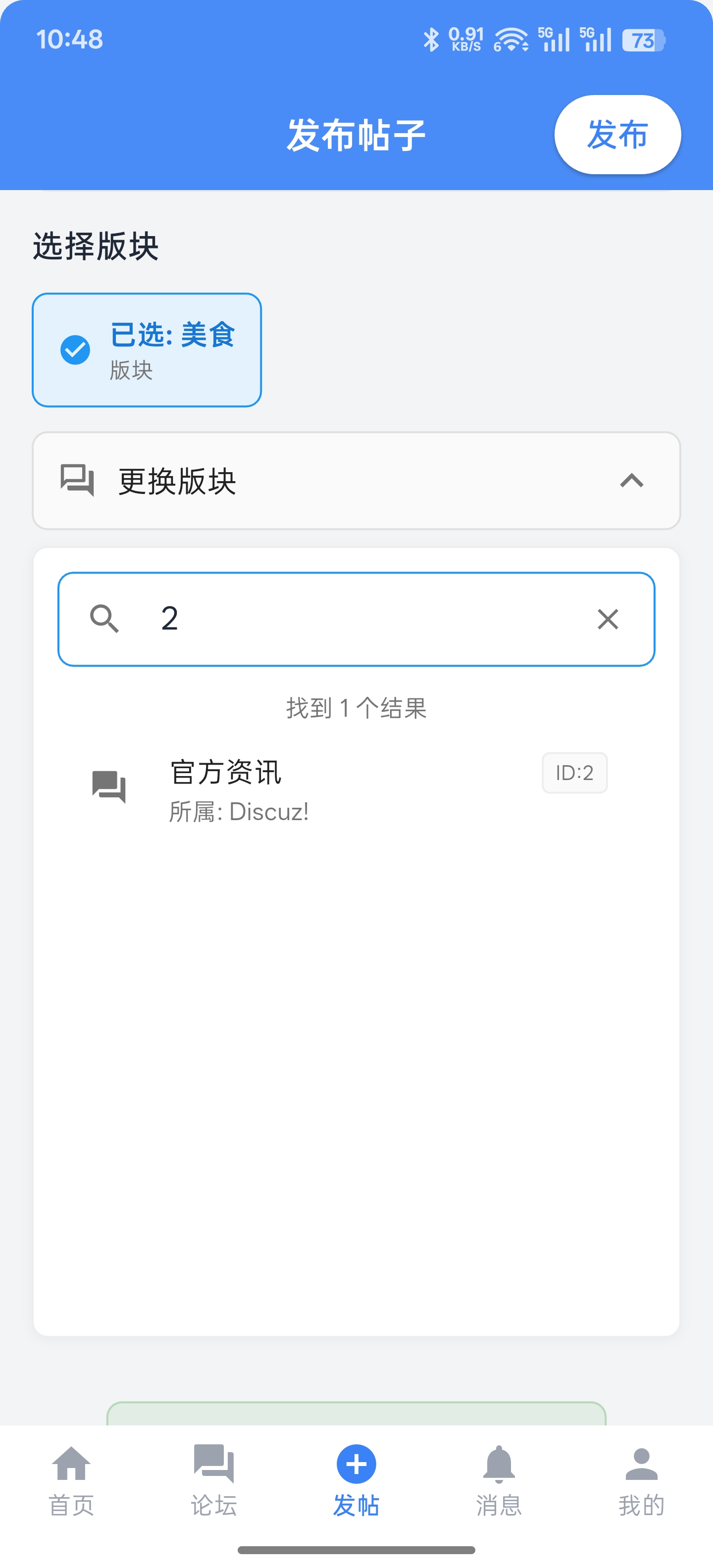Open the 消息 notifications tab
Viewport: 713px width, 1568px height.
click(x=499, y=1478)
